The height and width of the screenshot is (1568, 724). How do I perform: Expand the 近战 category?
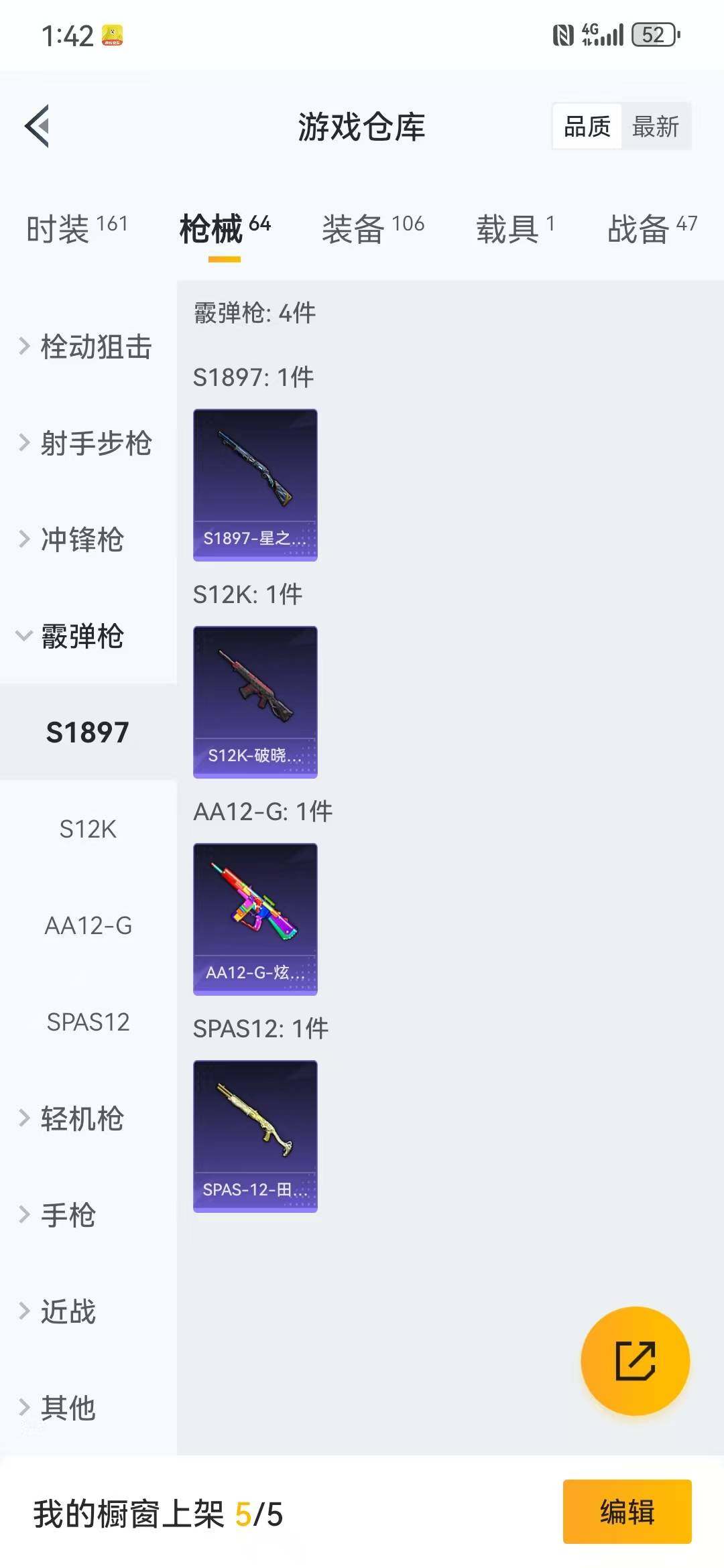click(67, 1311)
